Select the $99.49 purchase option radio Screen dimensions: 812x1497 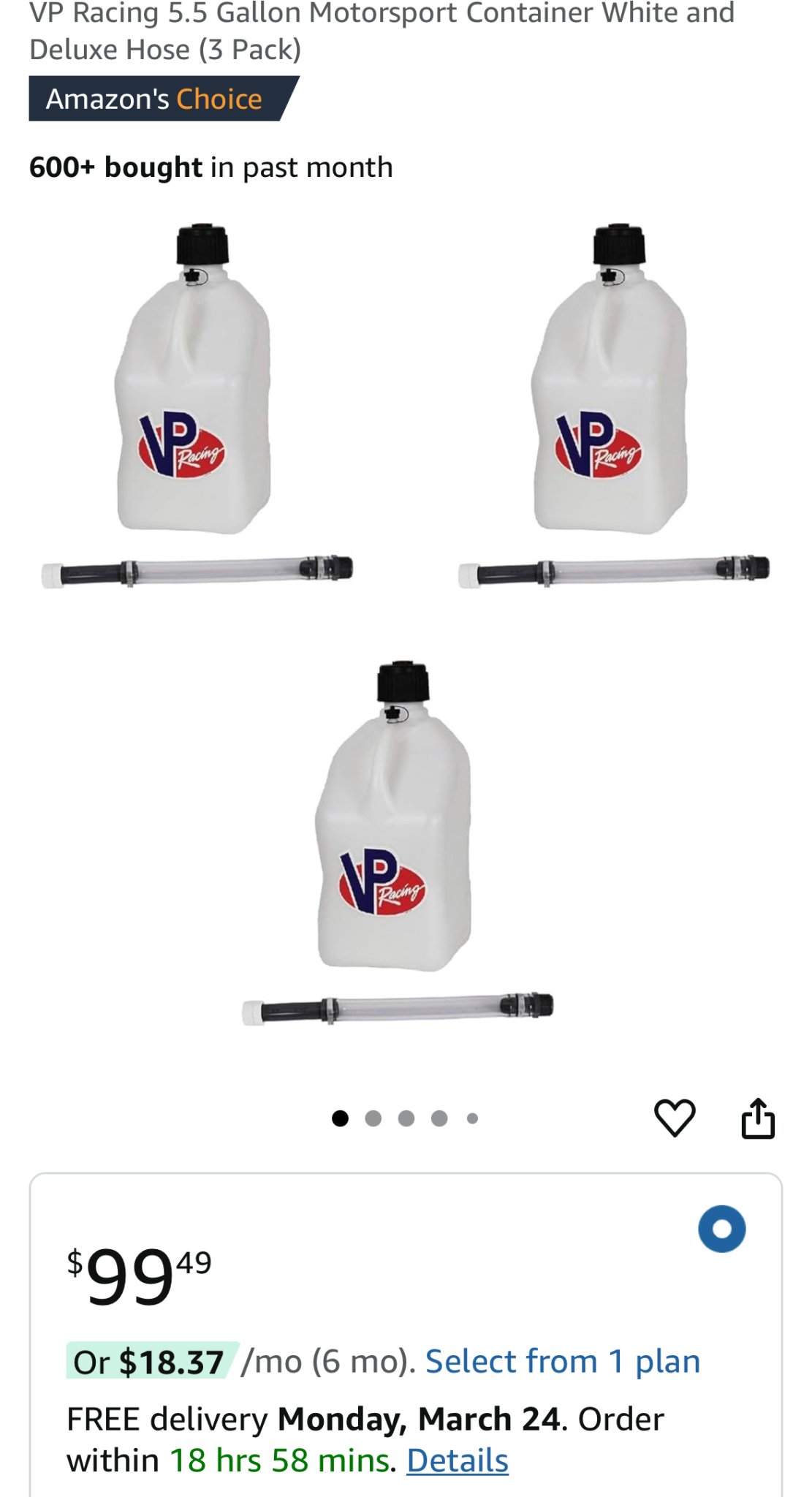(x=721, y=1229)
